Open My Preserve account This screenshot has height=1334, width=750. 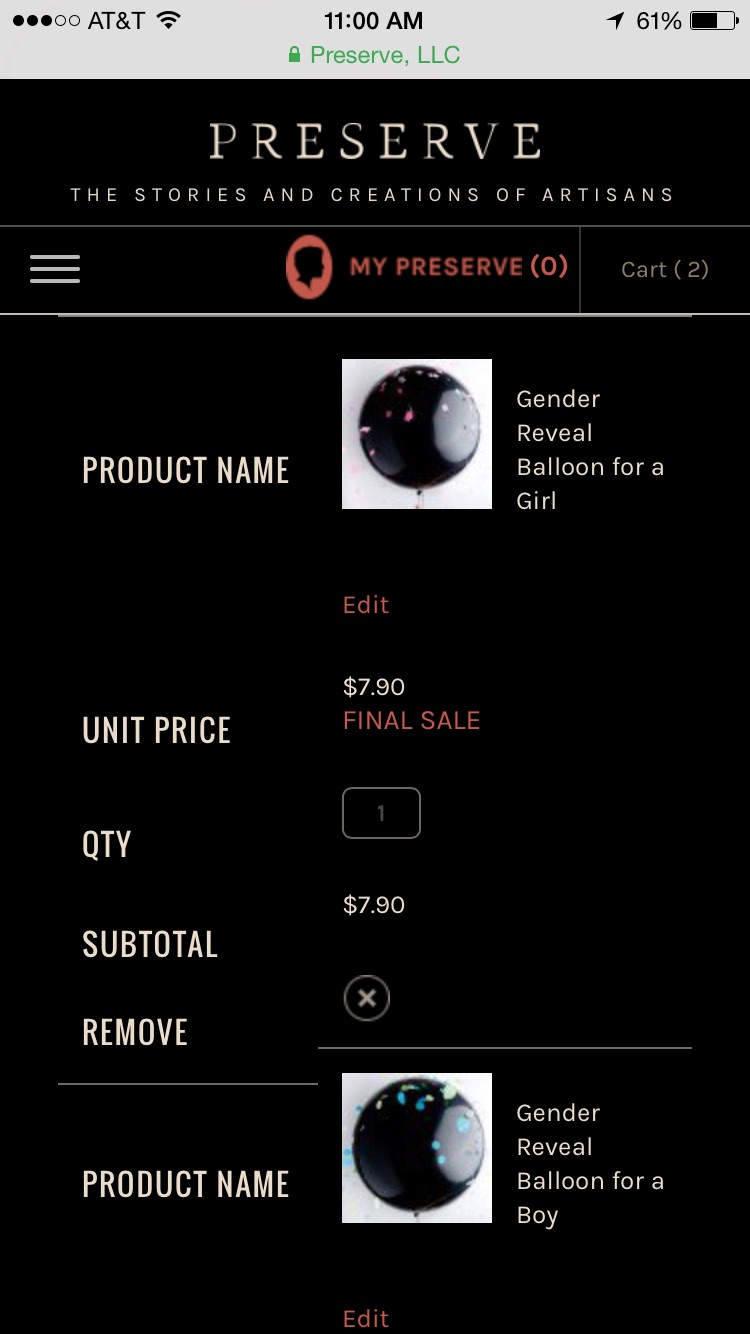427,267
